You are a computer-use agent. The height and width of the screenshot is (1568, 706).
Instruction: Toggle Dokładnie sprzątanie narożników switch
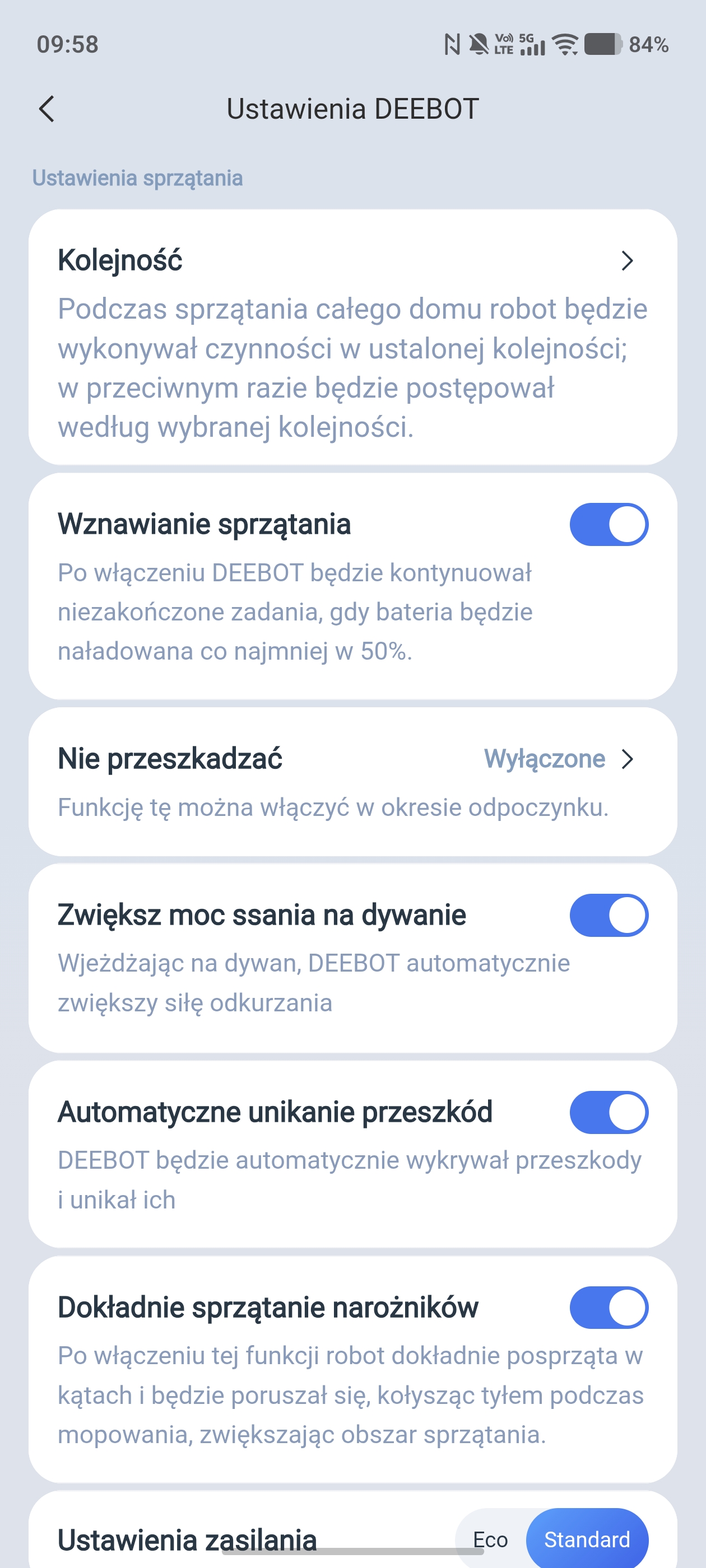[x=608, y=1308]
